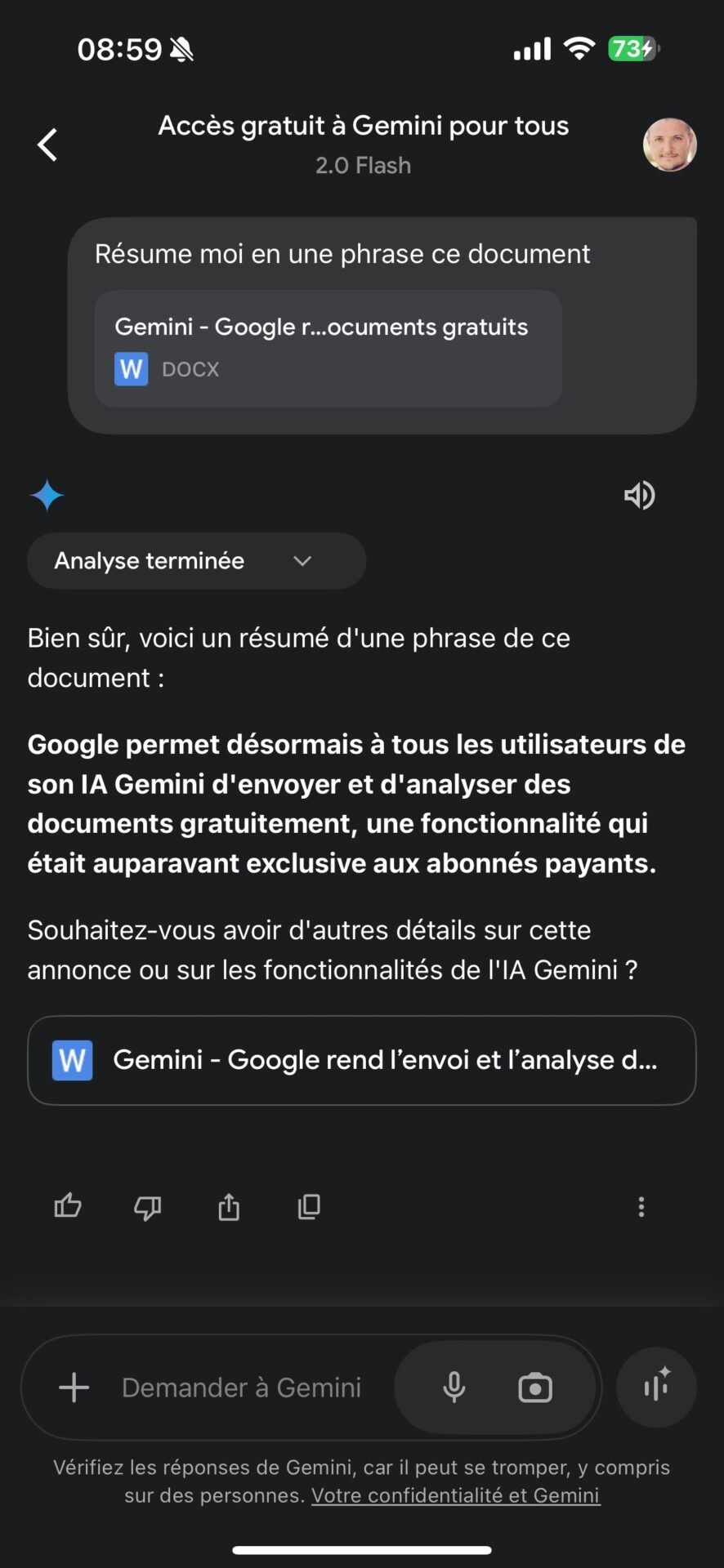Image resolution: width=724 pixels, height=1568 pixels.
Task: Focus the Demander à Gemini input field
Action: 242,1388
